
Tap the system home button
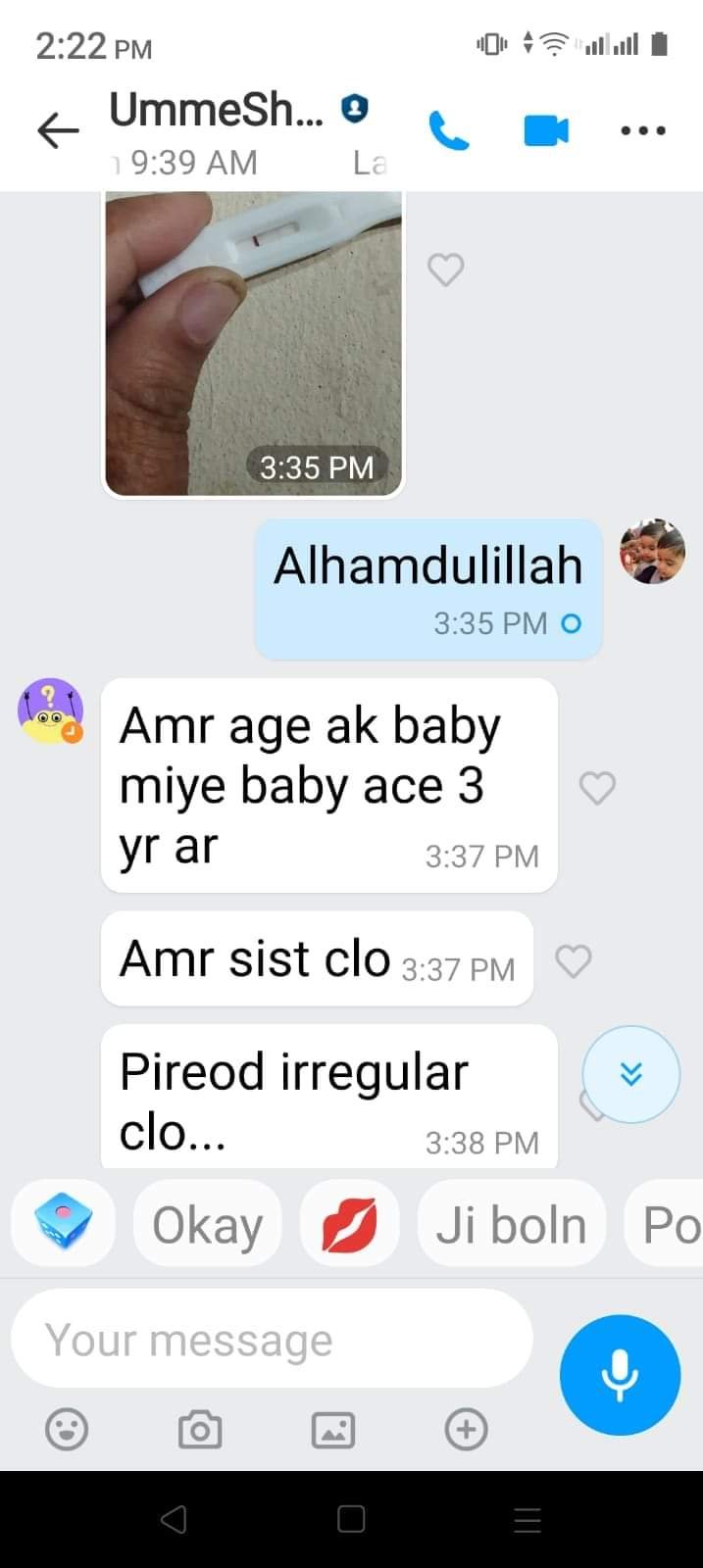point(351,1519)
